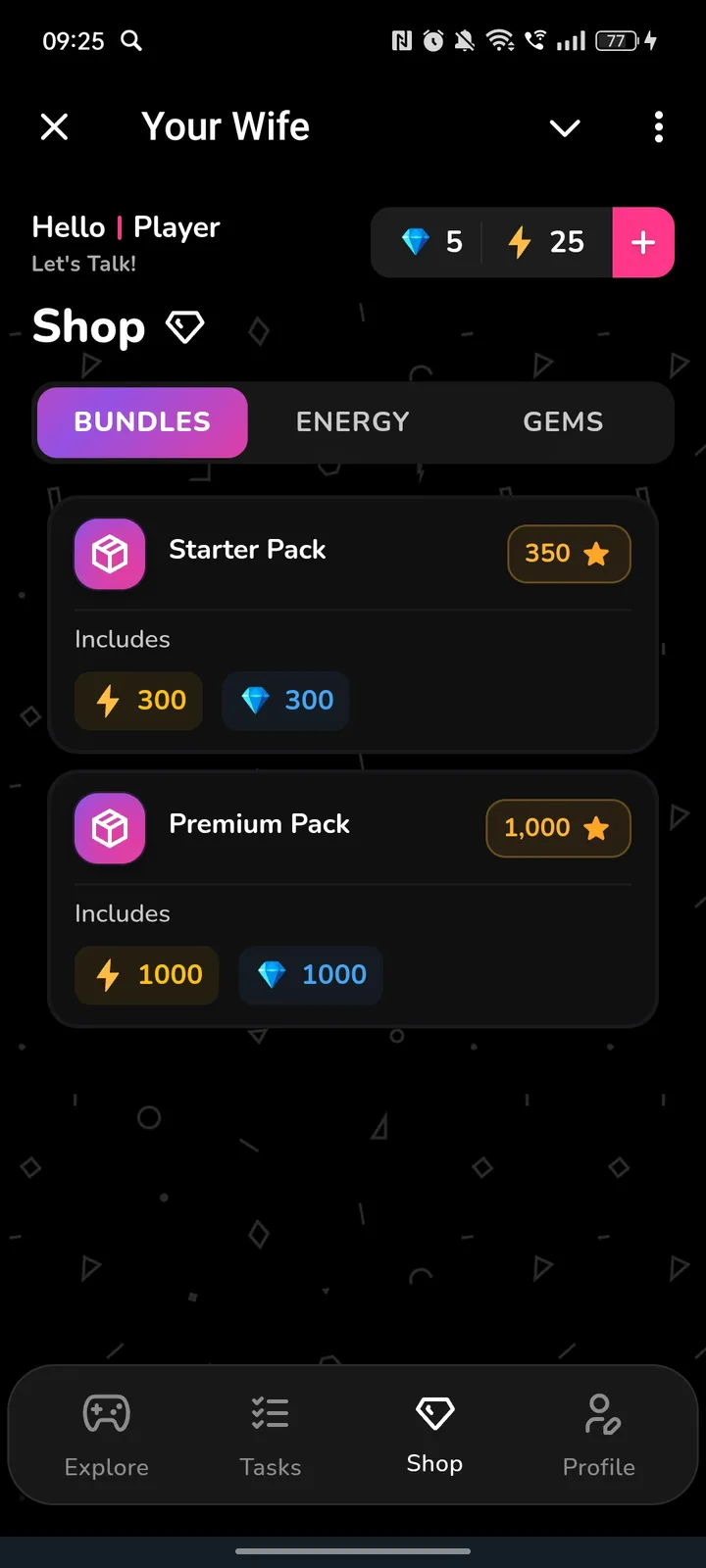Close the Your Wife mini app
706x1568 pixels.
55,126
